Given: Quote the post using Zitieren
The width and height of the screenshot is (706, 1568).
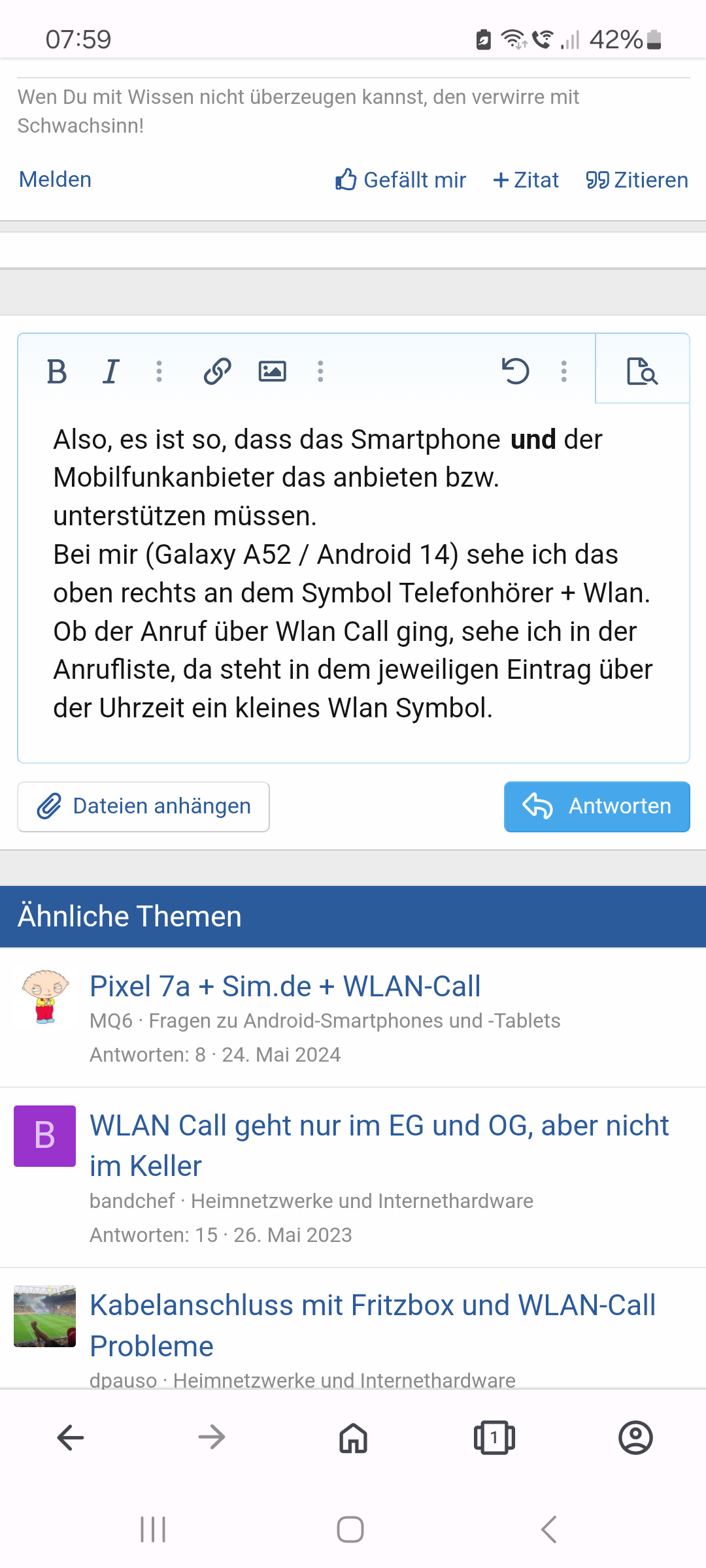Looking at the screenshot, I should tap(637, 180).
